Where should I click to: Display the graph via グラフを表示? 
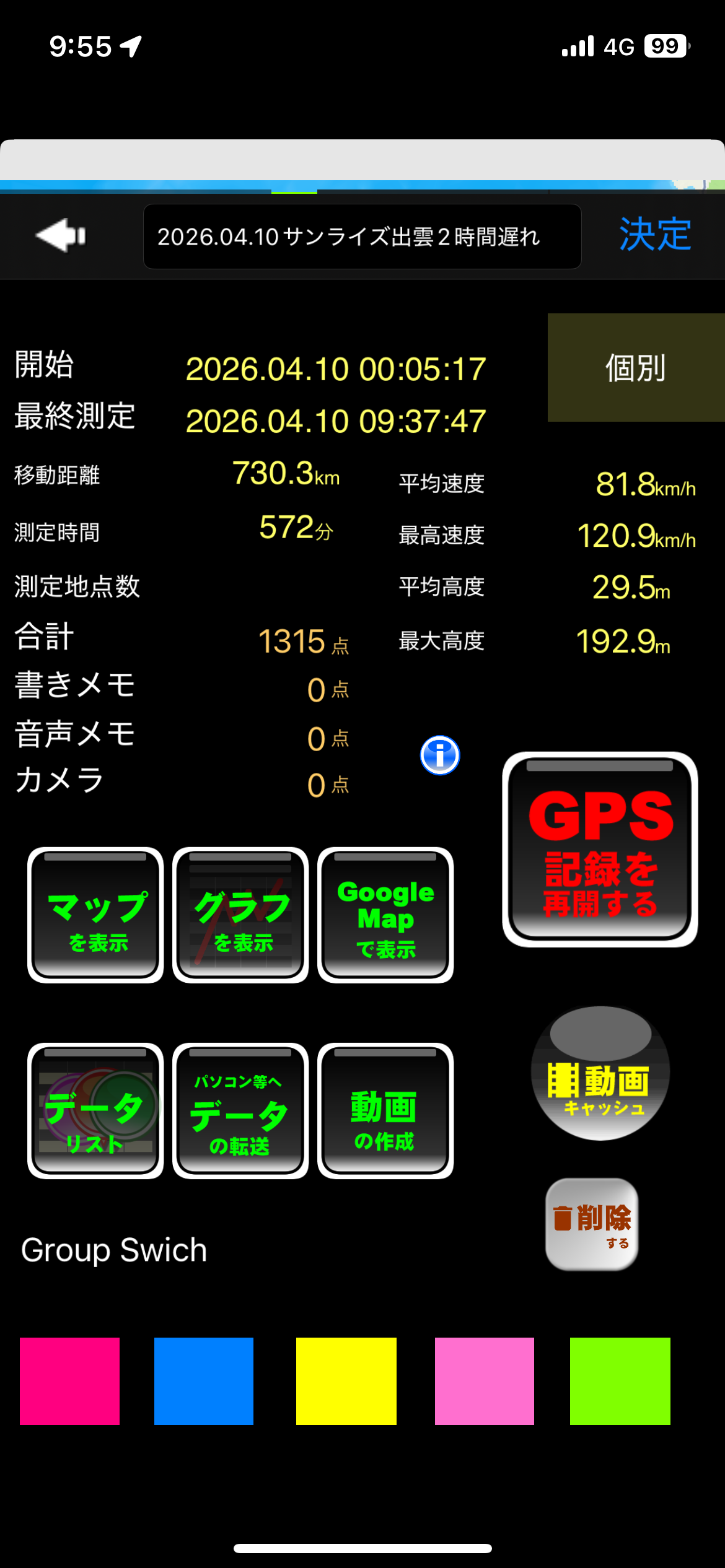[240, 915]
